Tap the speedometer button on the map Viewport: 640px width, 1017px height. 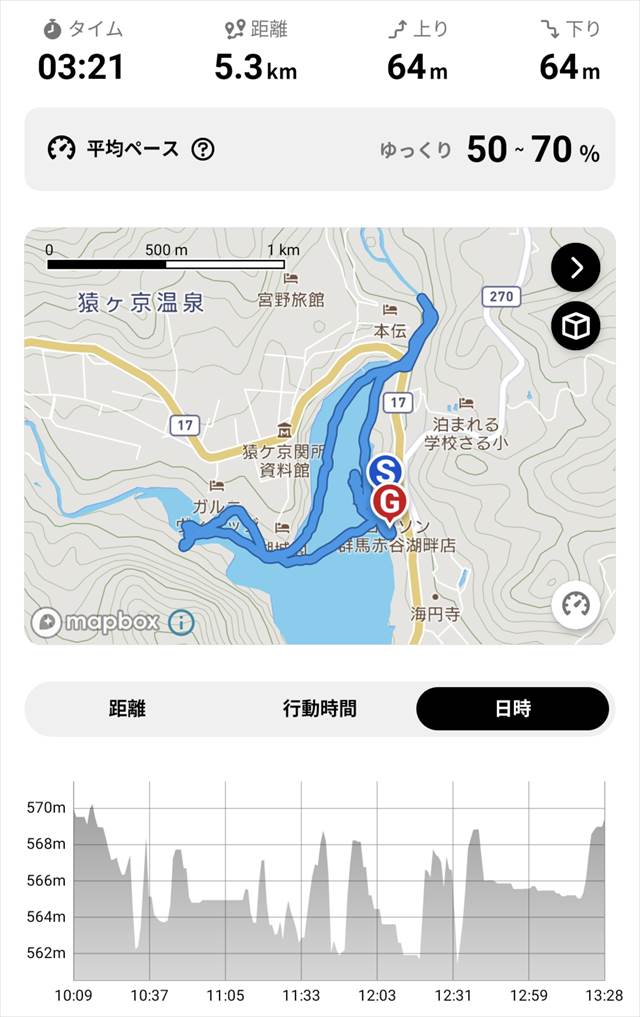pos(576,605)
